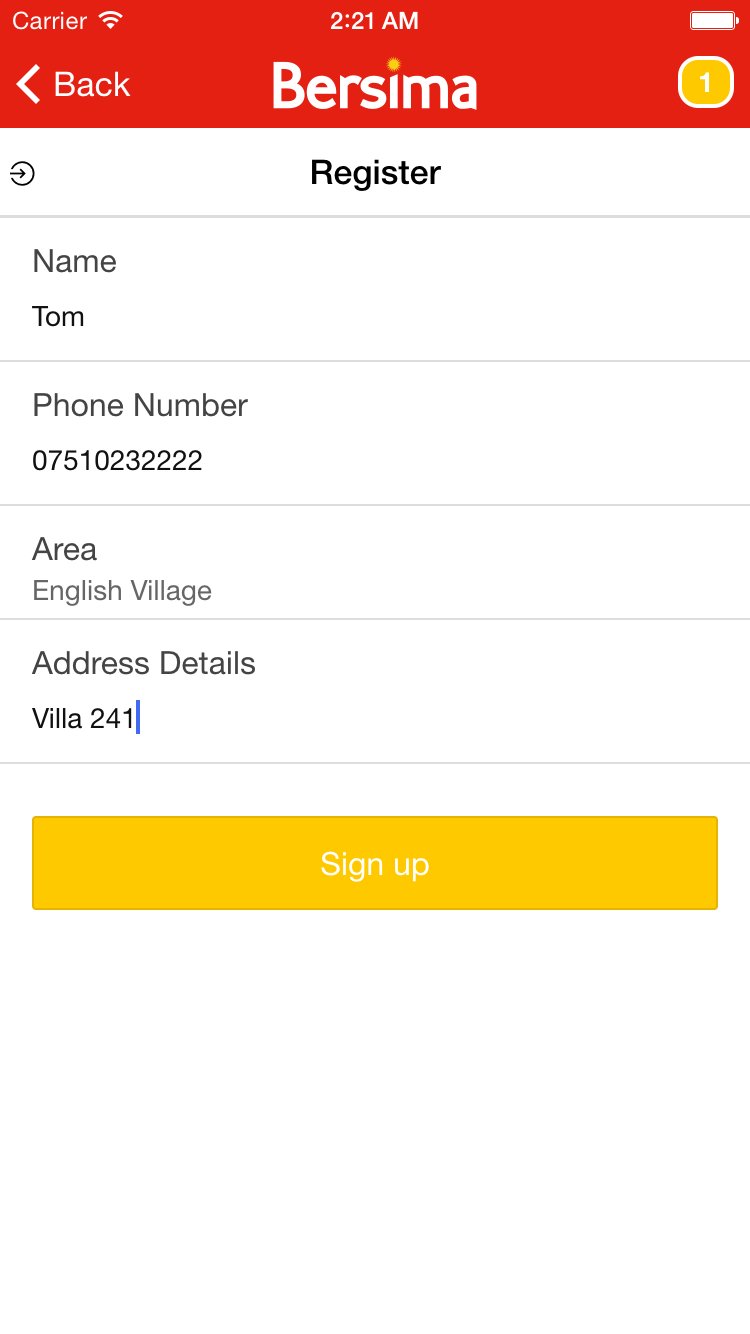The image size is (750, 1334).
Task: Open the Area selector showing English Village
Action: tap(375, 563)
